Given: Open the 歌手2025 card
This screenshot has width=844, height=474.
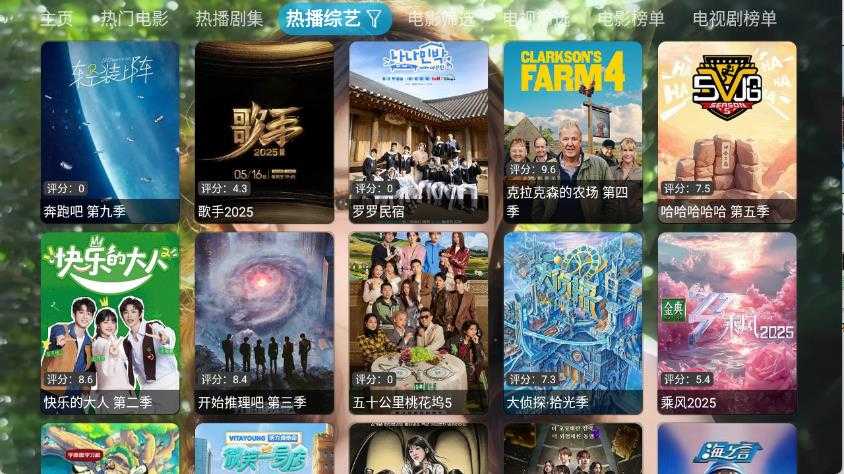Looking at the screenshot, I should (264, 130).
